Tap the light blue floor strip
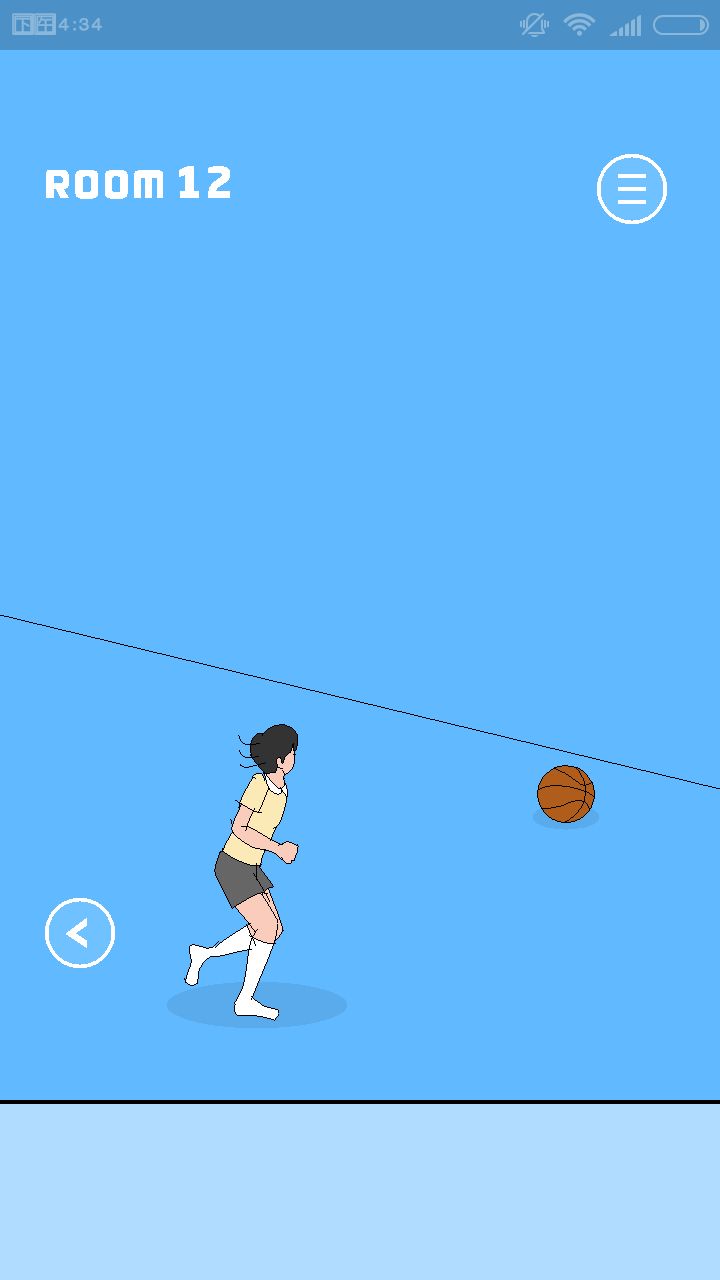The image size is (720, 1280). 360,1190
